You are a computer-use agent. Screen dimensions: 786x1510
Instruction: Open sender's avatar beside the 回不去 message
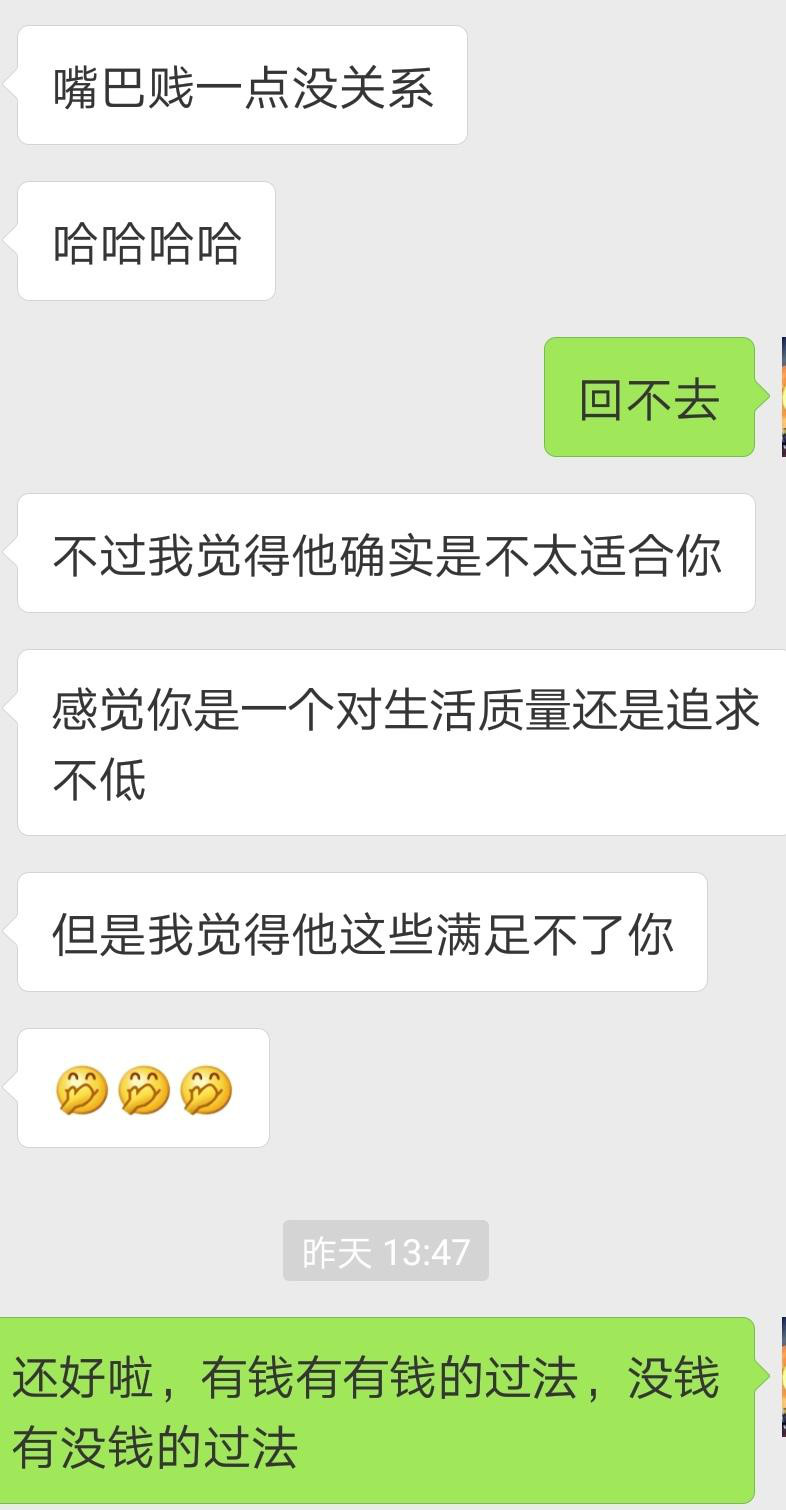[783, 397]
